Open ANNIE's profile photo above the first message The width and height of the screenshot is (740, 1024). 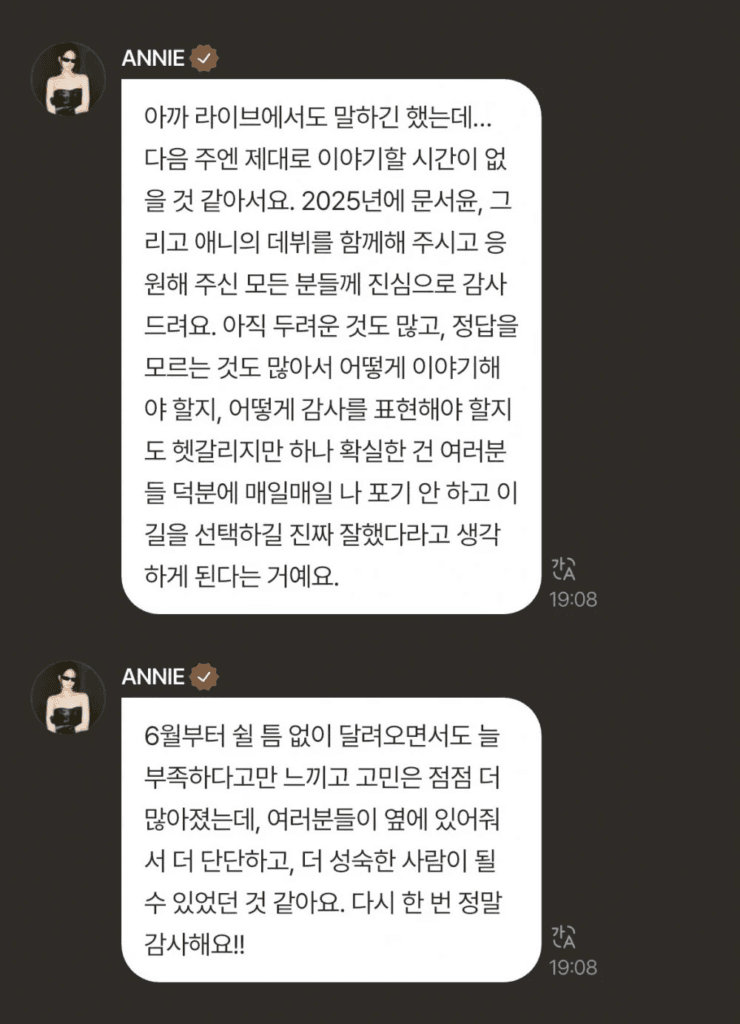click(x=68, y=79)
